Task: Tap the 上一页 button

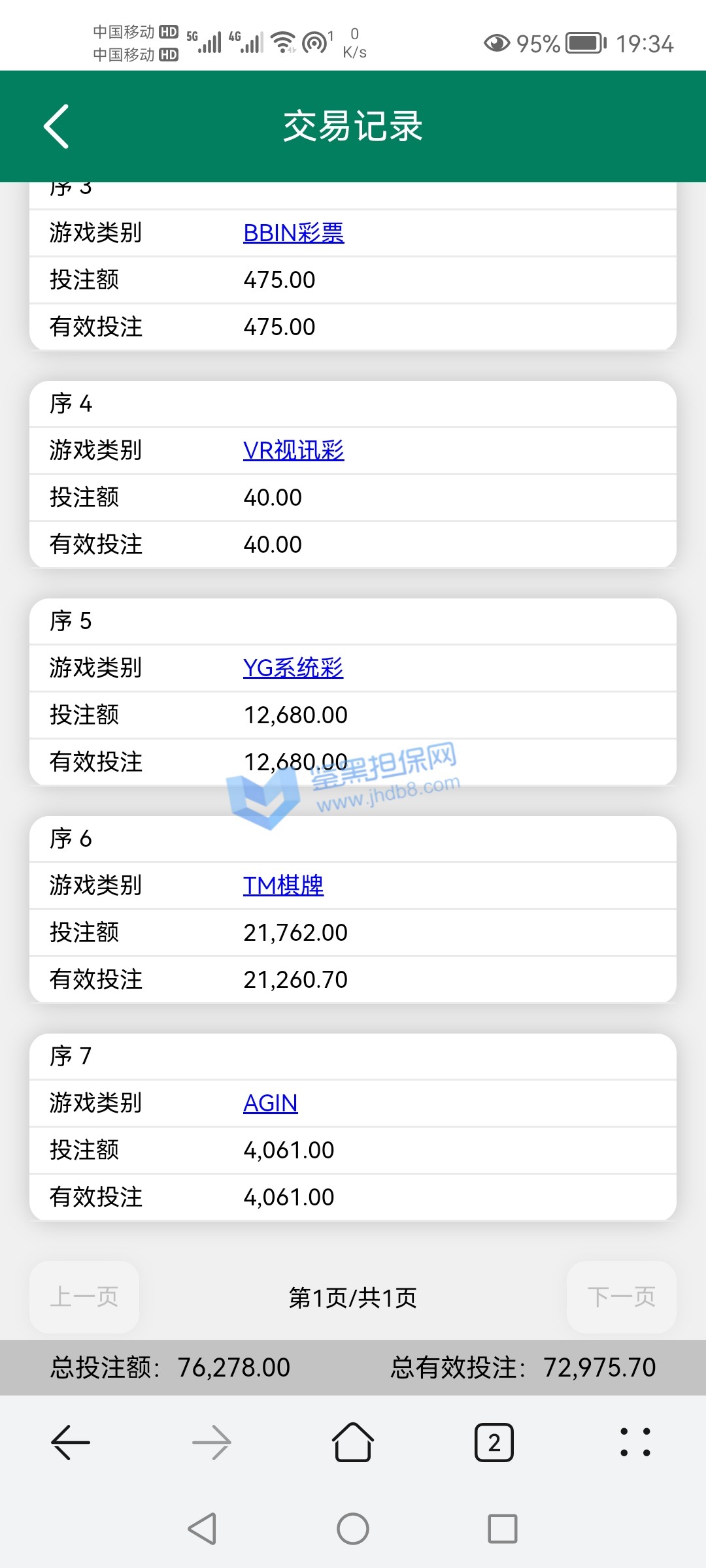Action: click(x=84, y=1297)
